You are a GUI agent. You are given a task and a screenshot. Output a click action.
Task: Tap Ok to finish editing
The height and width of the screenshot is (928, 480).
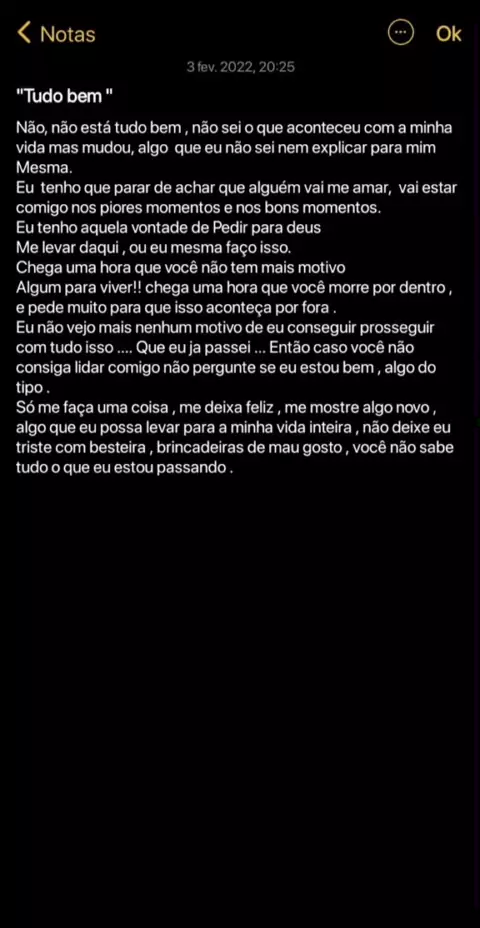(x=449, y=34)
